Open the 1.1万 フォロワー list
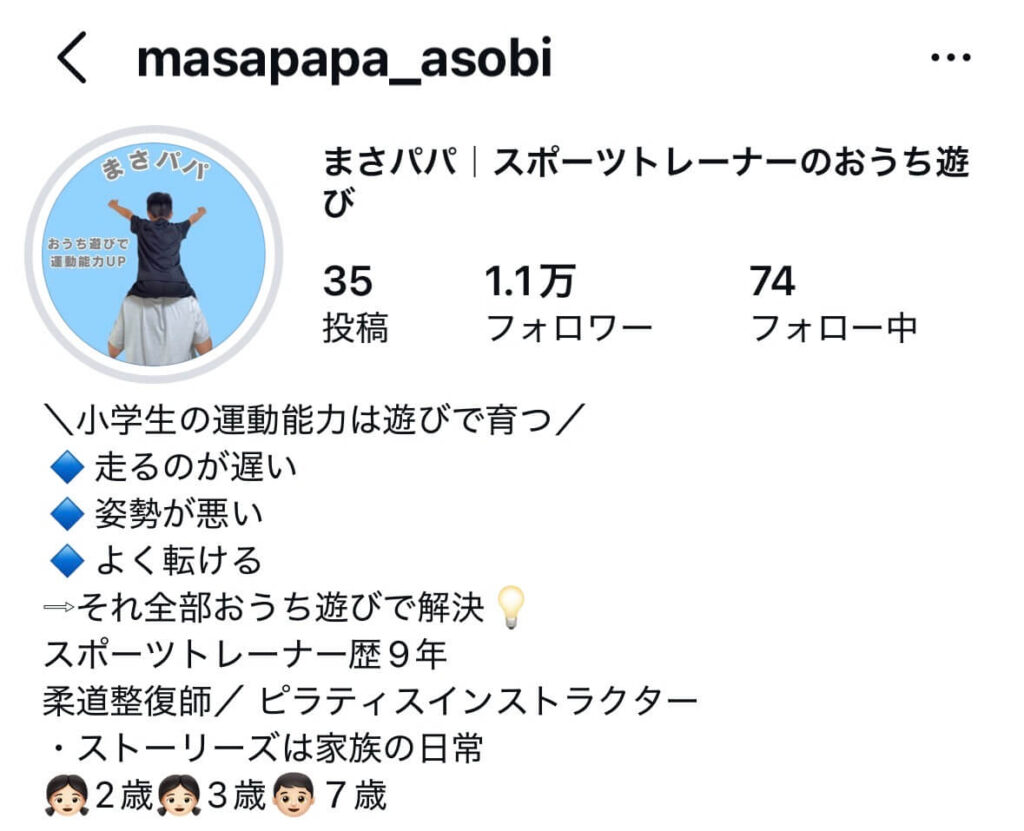Viewport: 1024px width, 831px height. [x=568, y=303]
